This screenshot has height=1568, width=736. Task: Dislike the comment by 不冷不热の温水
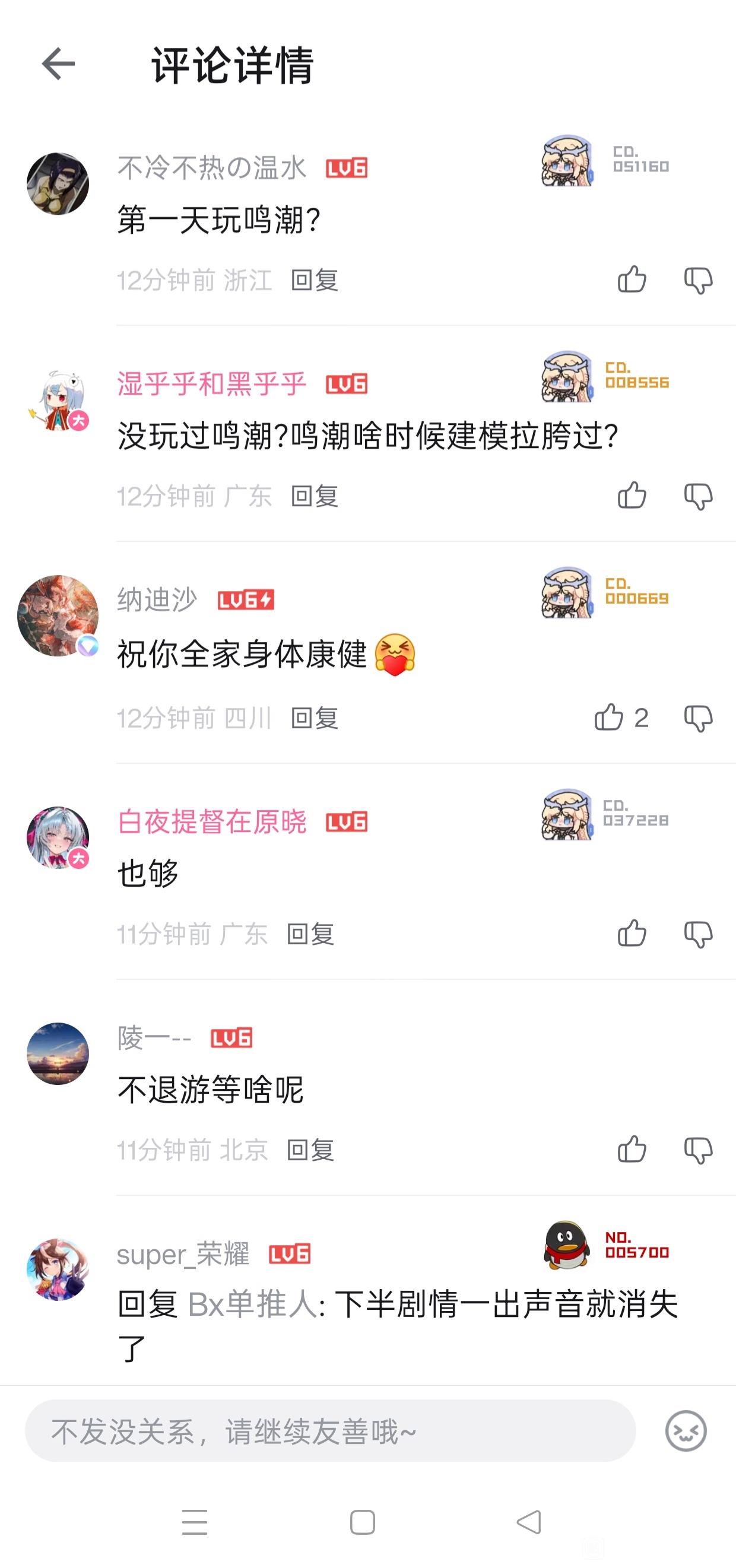(697, 280)
